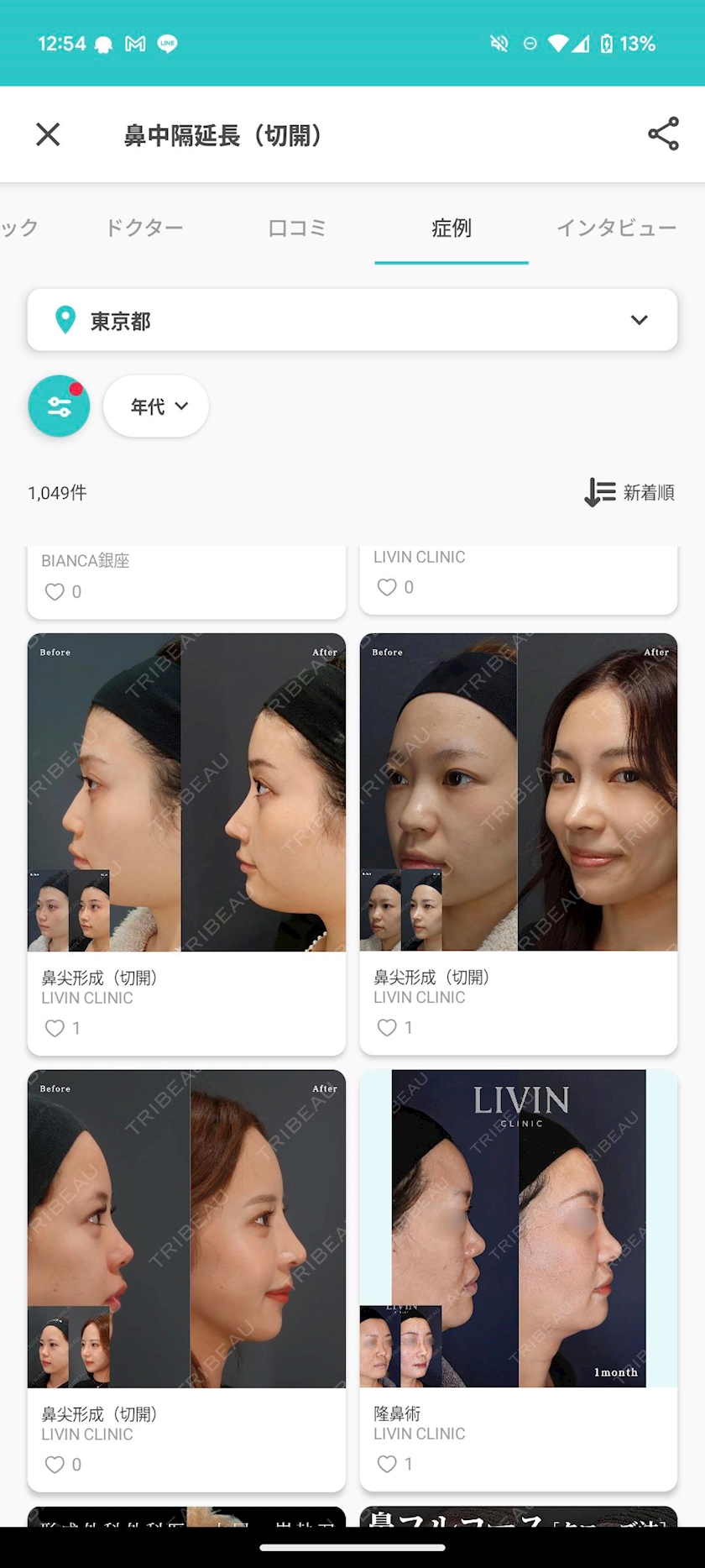Image resolution: width=705 pixels, height=1568 pixels.
Task: Open the 隆鼻術 LIVIN CLINIC case
Action: (x=519, y=1280)
